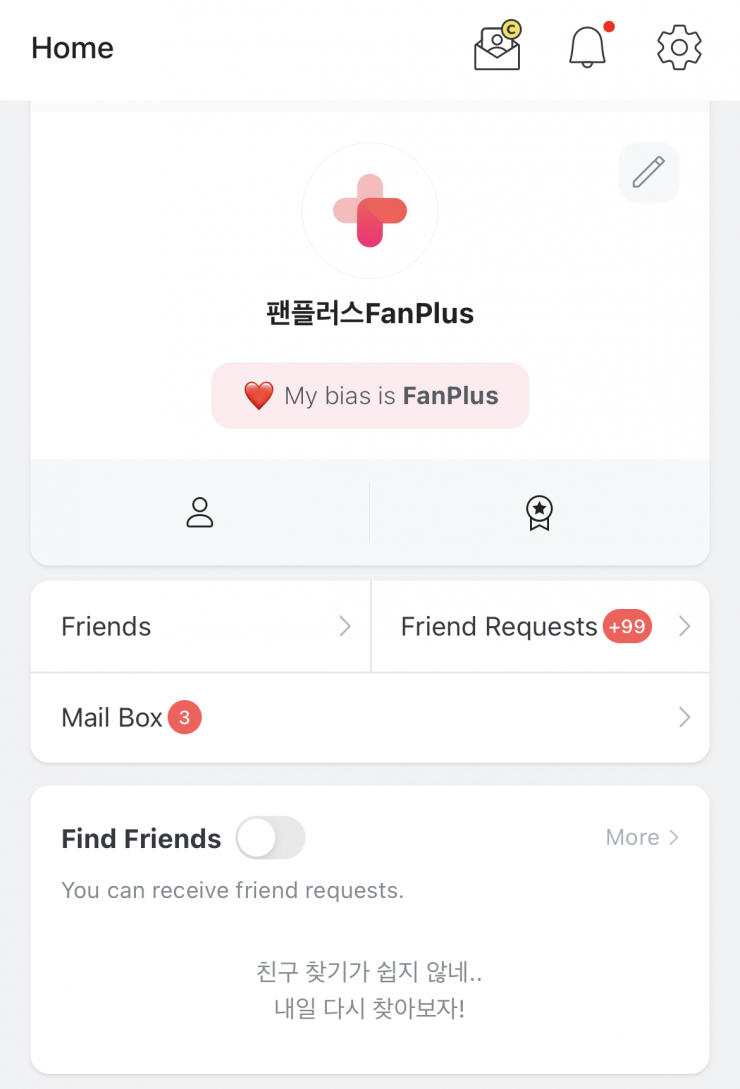View Friend Requests
Screen dimensions: 740x1089
(x=540, y=627)
